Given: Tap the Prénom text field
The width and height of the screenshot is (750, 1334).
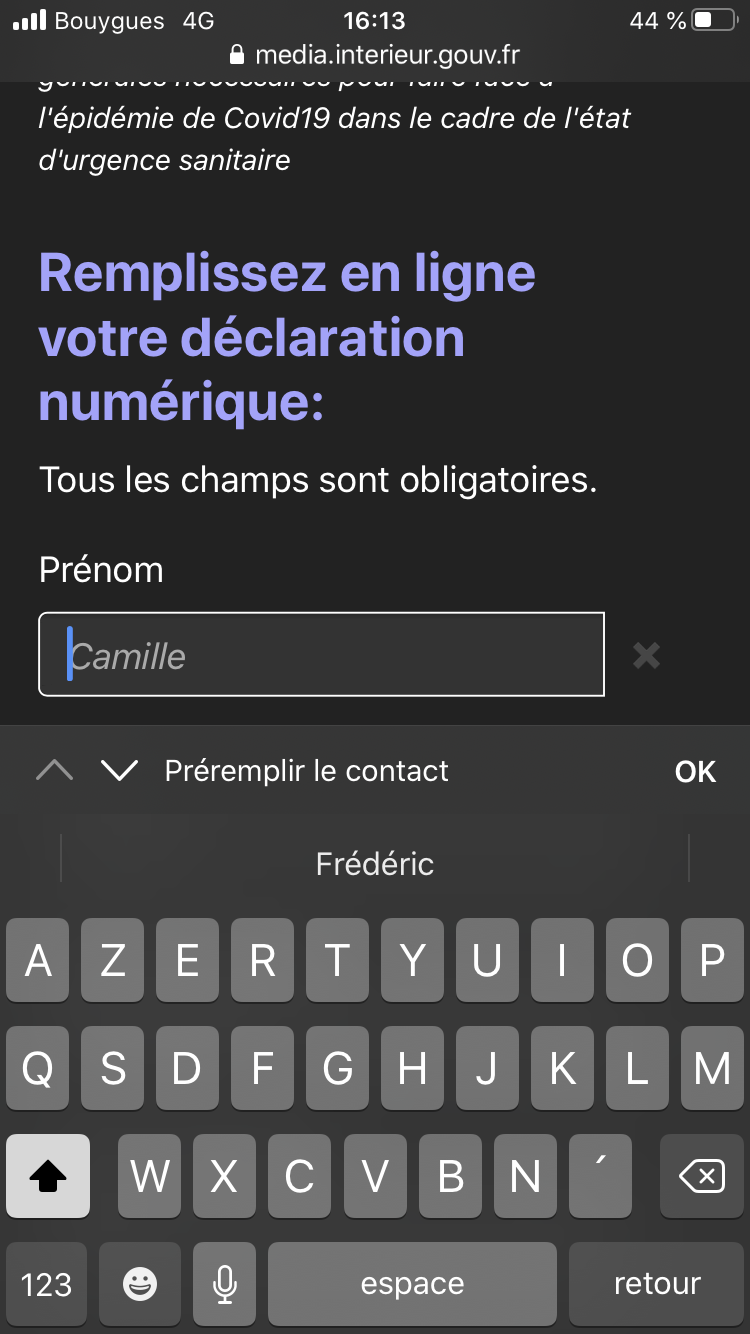Looking at the screenshot, I should point(321,654).
